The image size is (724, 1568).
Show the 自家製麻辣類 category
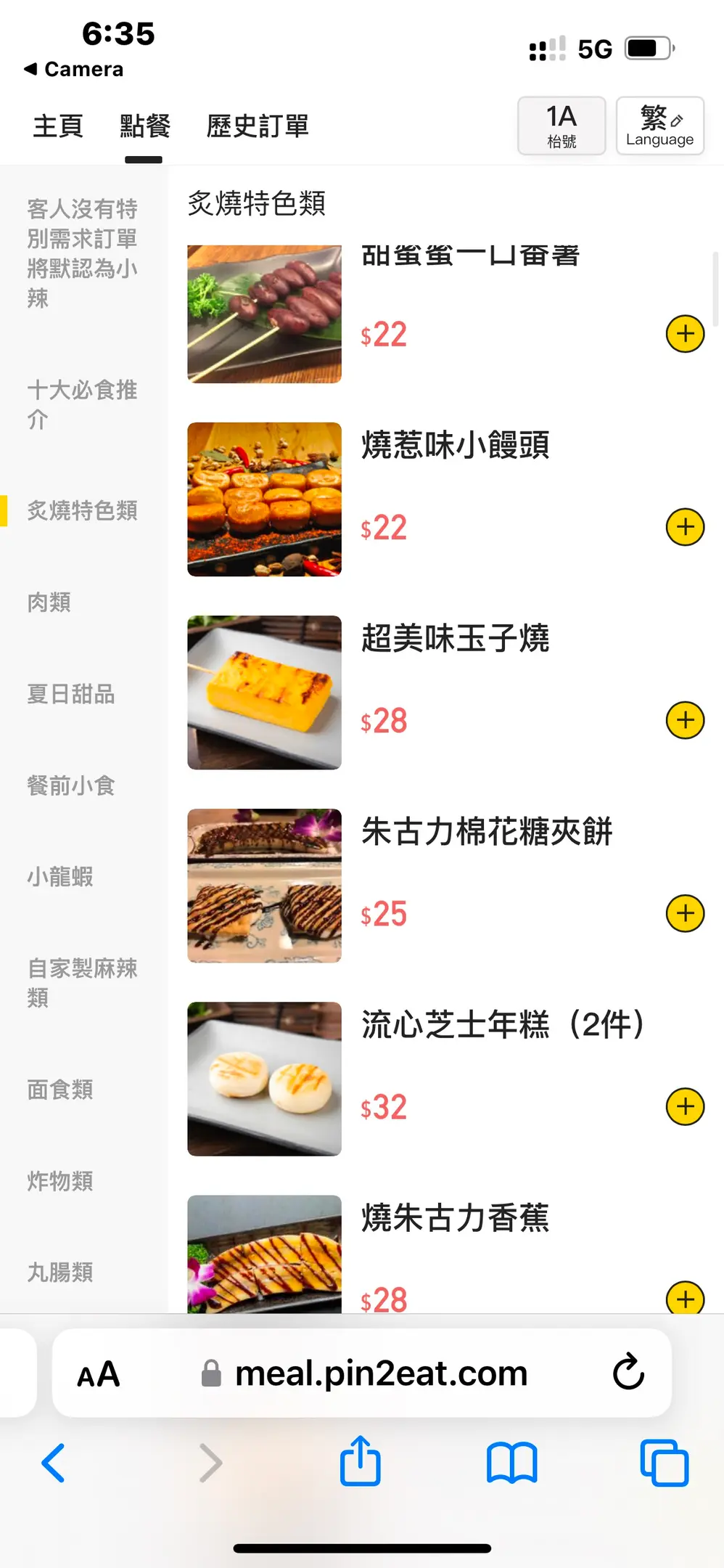point(82,982)
